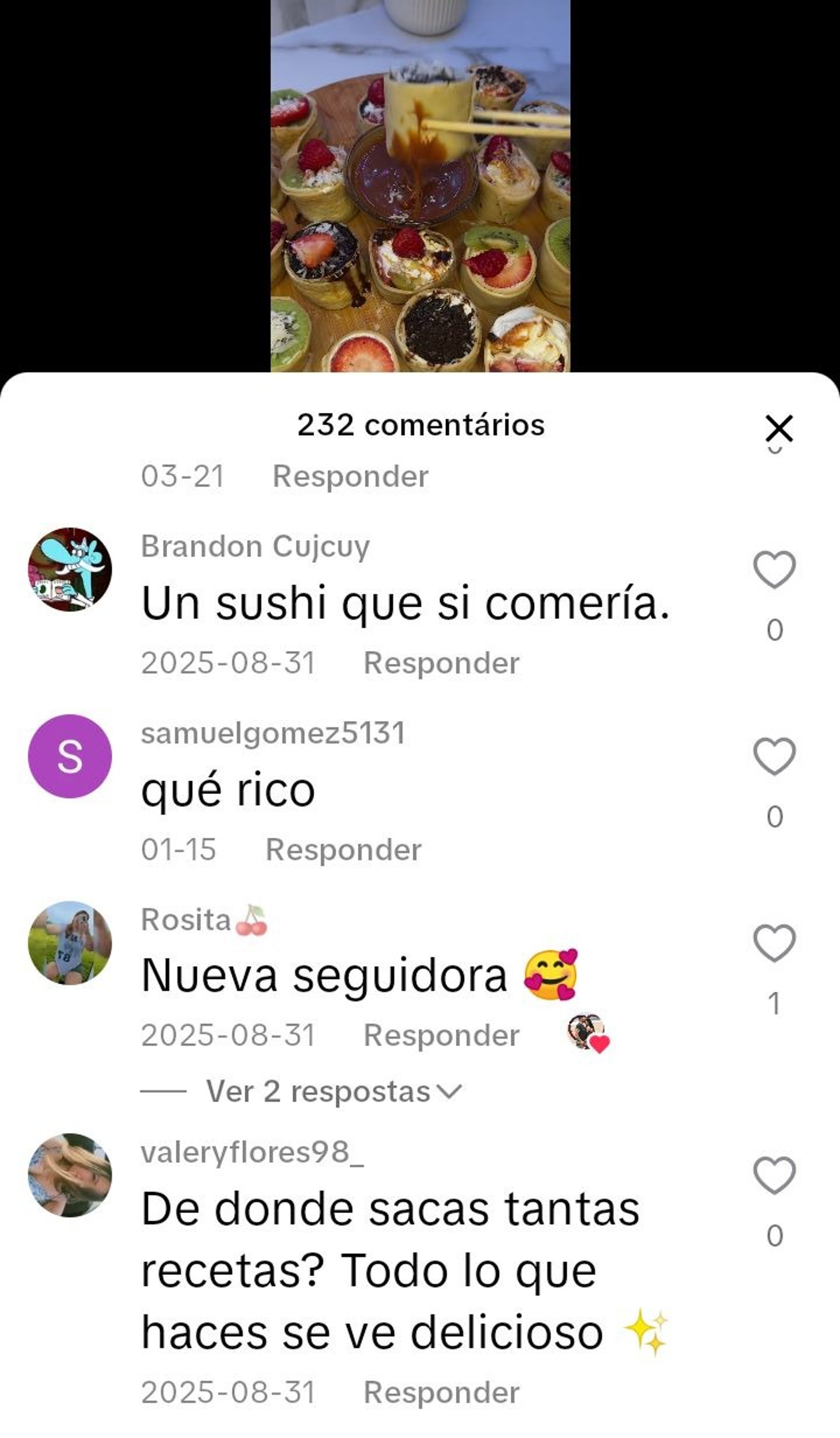
Task: Like samuelgomez5131's comment
Action: (x=774, y=757)
